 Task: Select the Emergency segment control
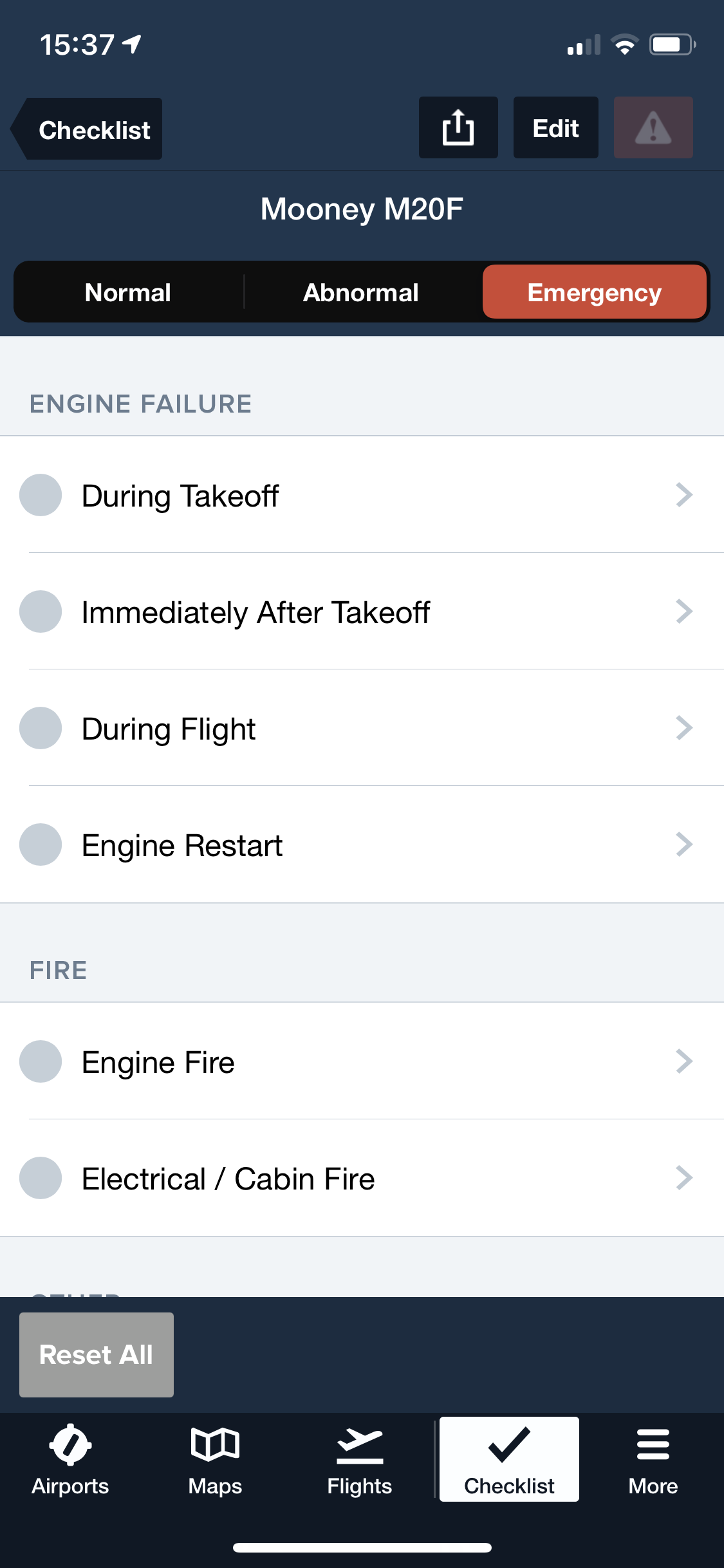(594, 292)
